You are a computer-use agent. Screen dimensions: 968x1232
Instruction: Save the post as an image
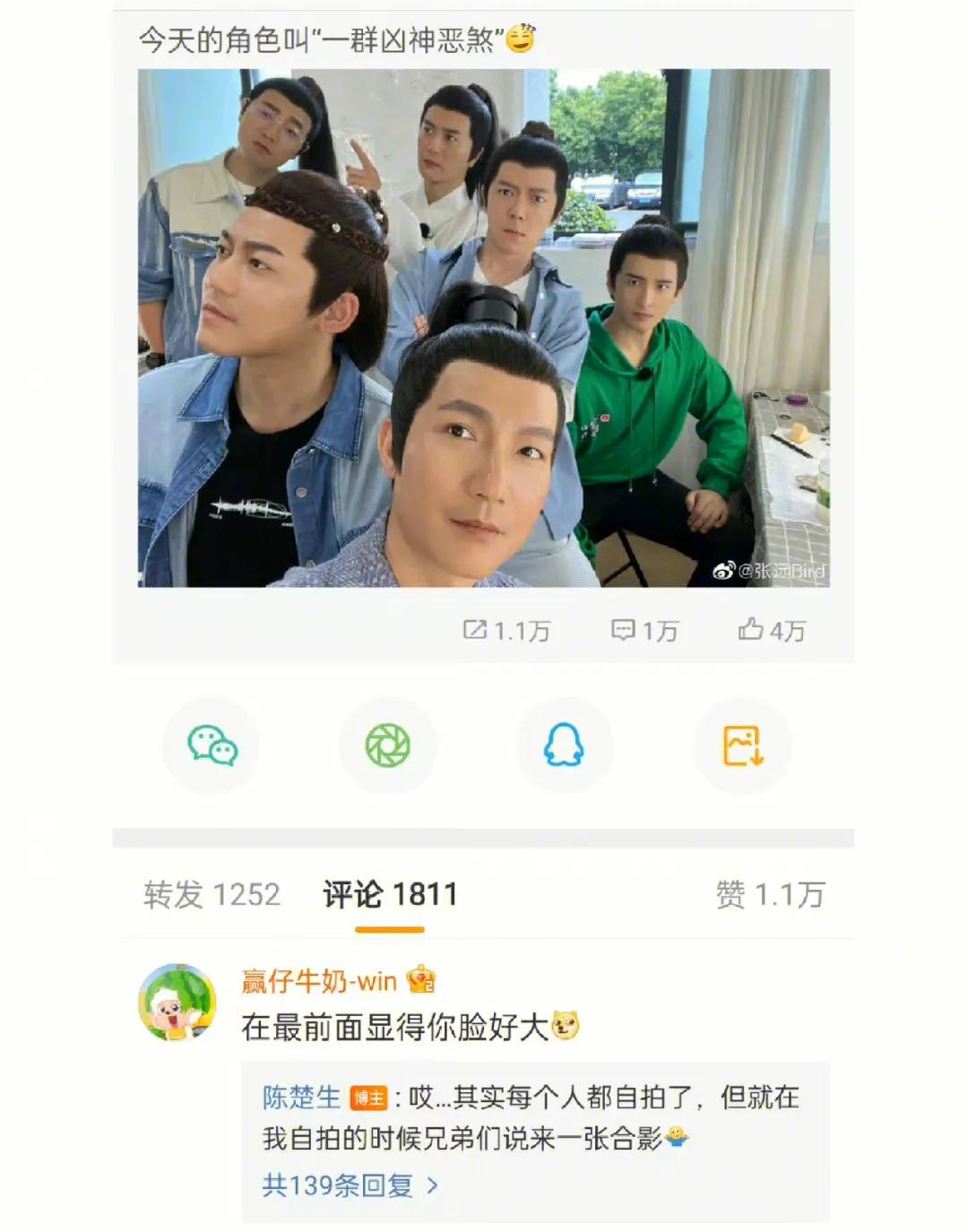[x=743, y=745]
